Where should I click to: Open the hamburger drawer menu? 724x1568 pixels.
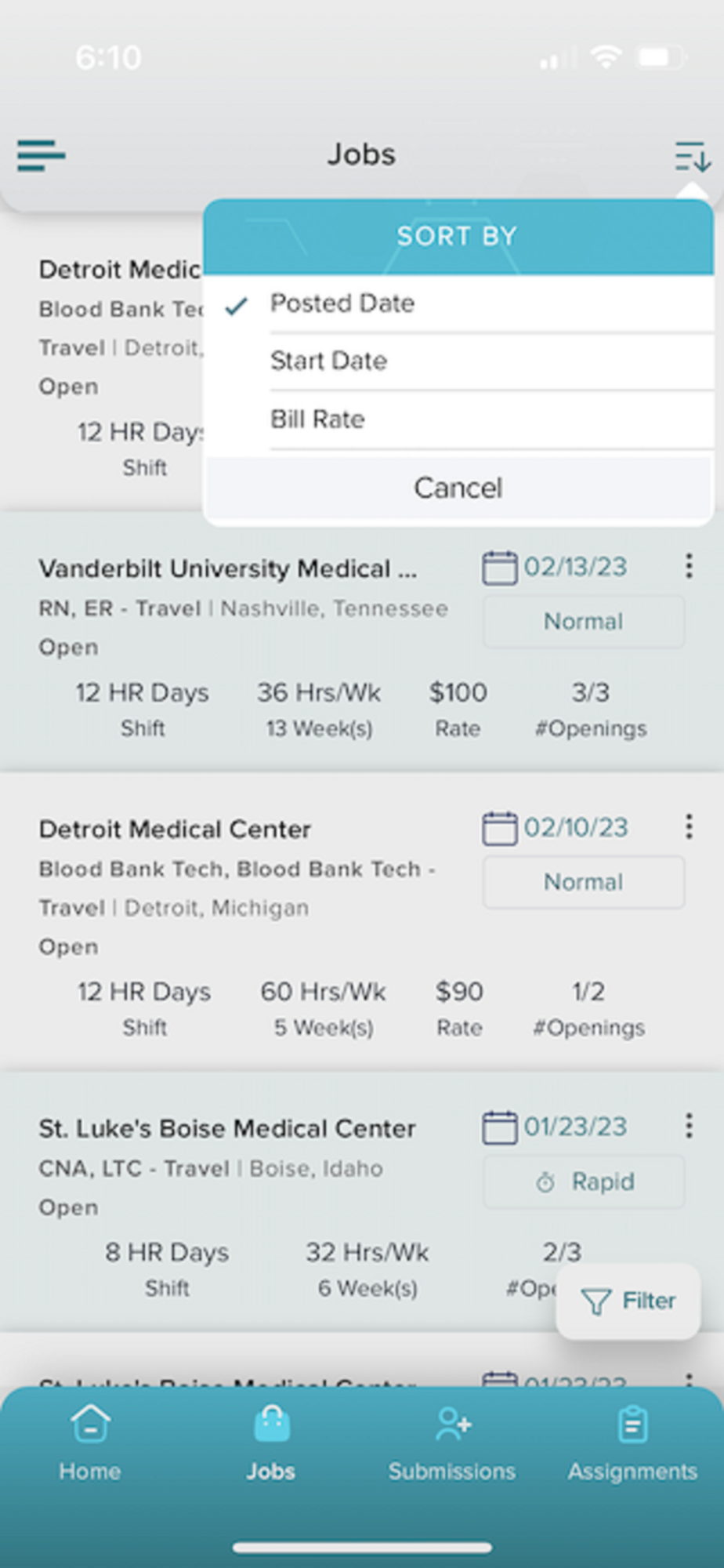[x=41, y=155]
